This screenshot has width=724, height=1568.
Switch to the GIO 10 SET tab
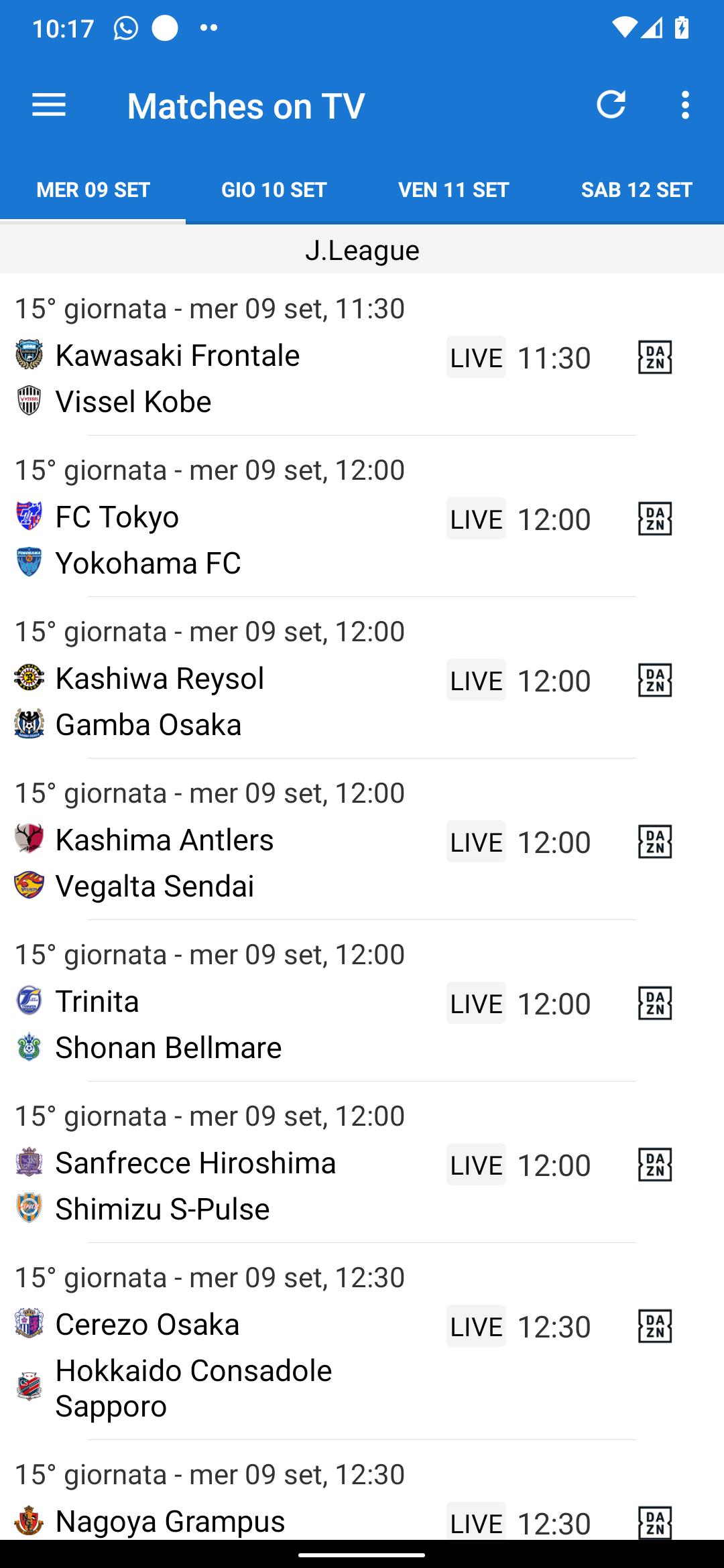click(274, 190)
